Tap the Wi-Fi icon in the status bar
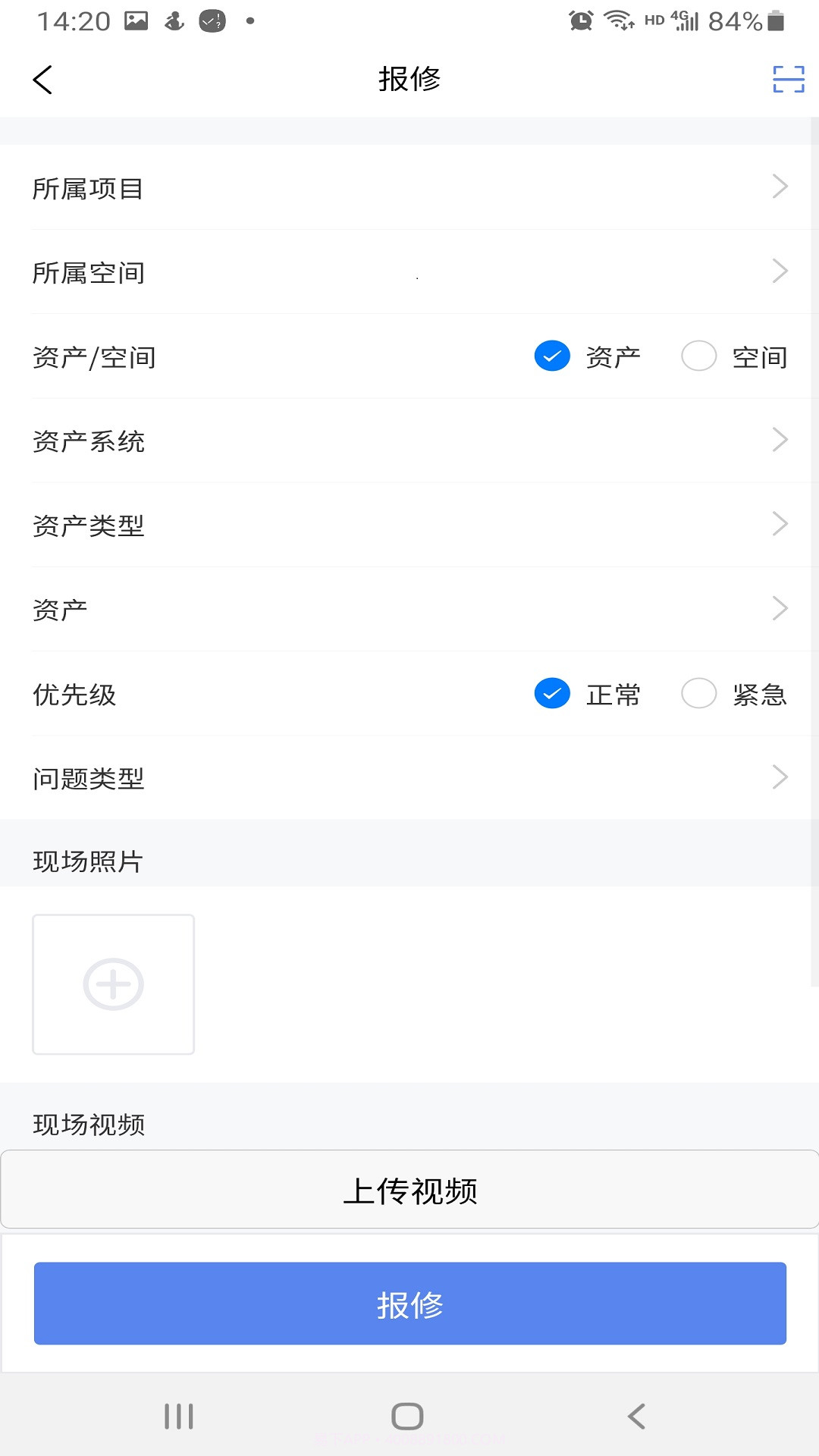This screenshot has width=819, height=1456. click(619, 21)
